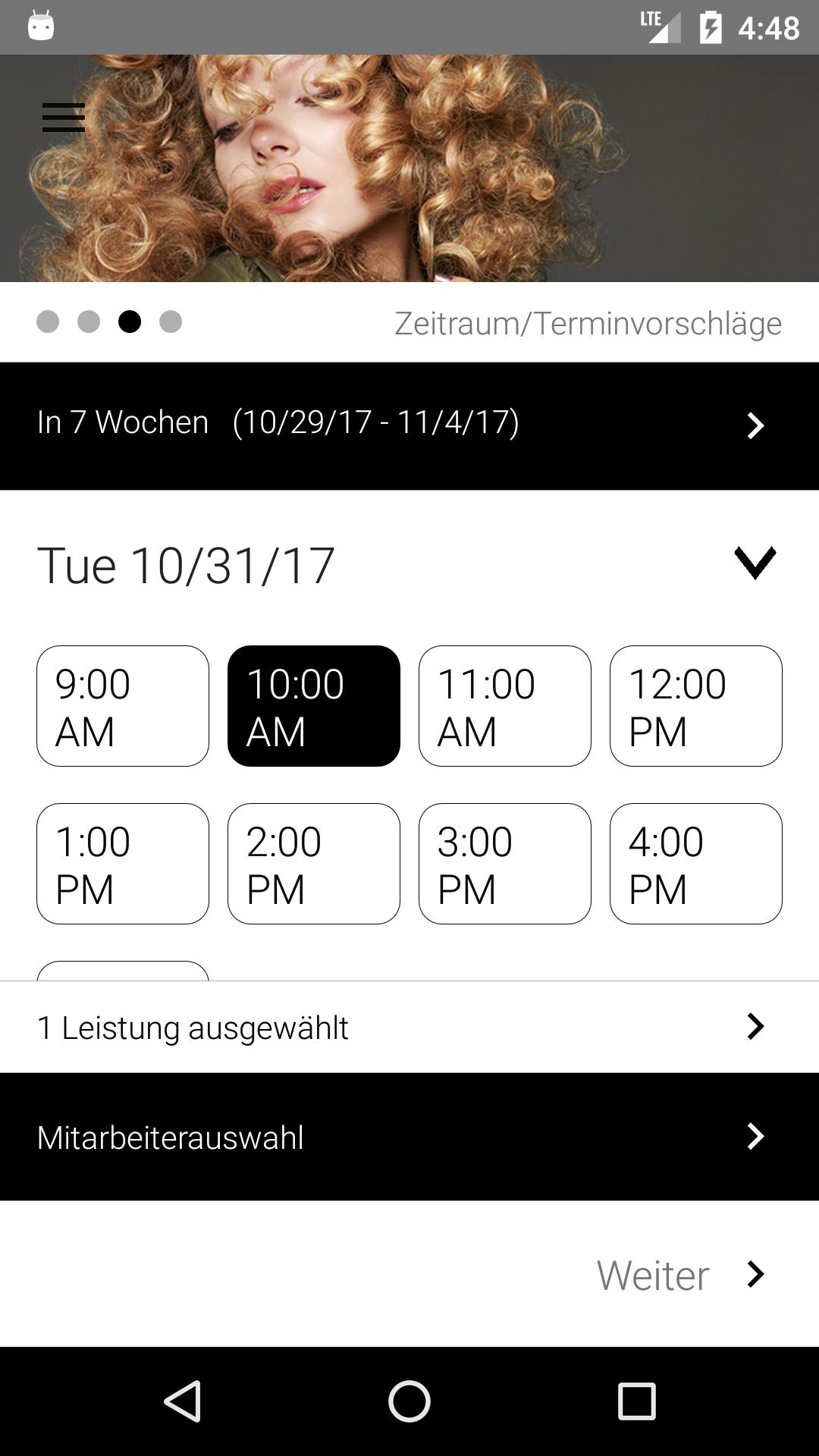Pick the 12:00 PM time slot

[696, 706]
